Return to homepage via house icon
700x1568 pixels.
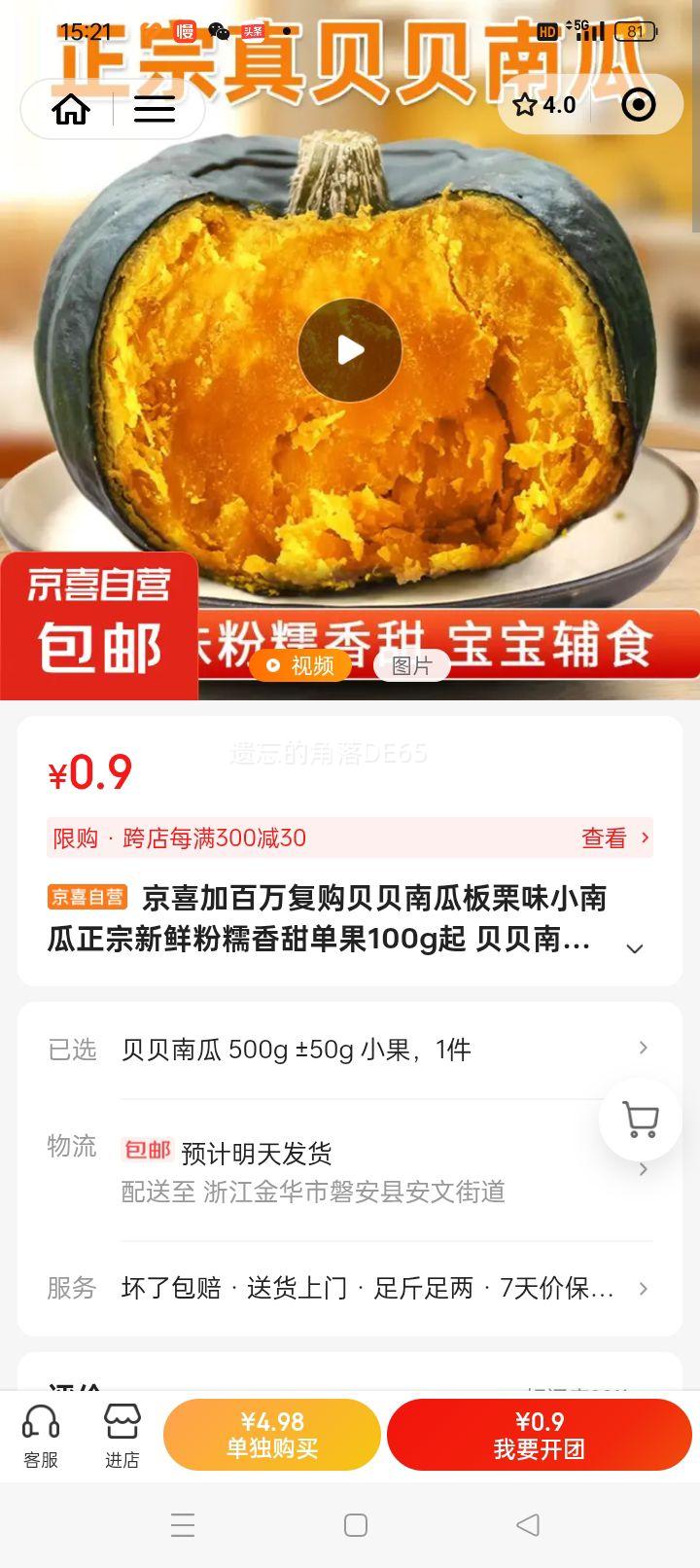pyautogui.click(x=73, y=109)
